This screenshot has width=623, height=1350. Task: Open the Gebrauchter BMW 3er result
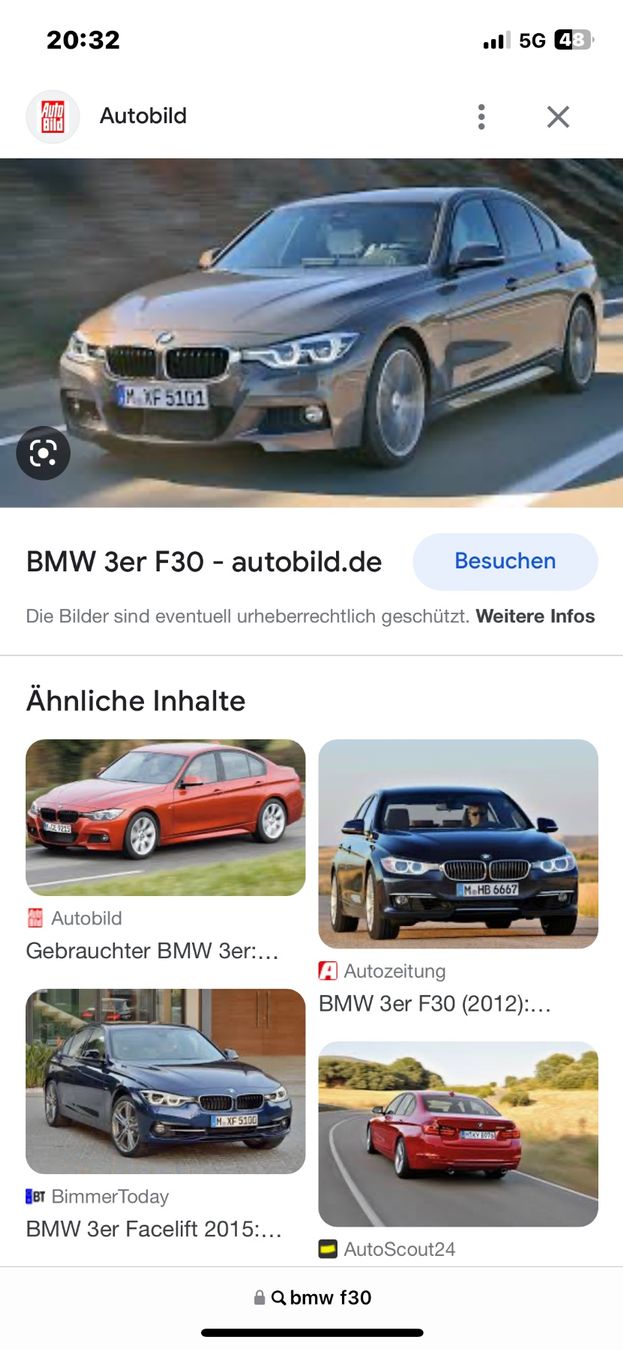[x=165, y=818]
